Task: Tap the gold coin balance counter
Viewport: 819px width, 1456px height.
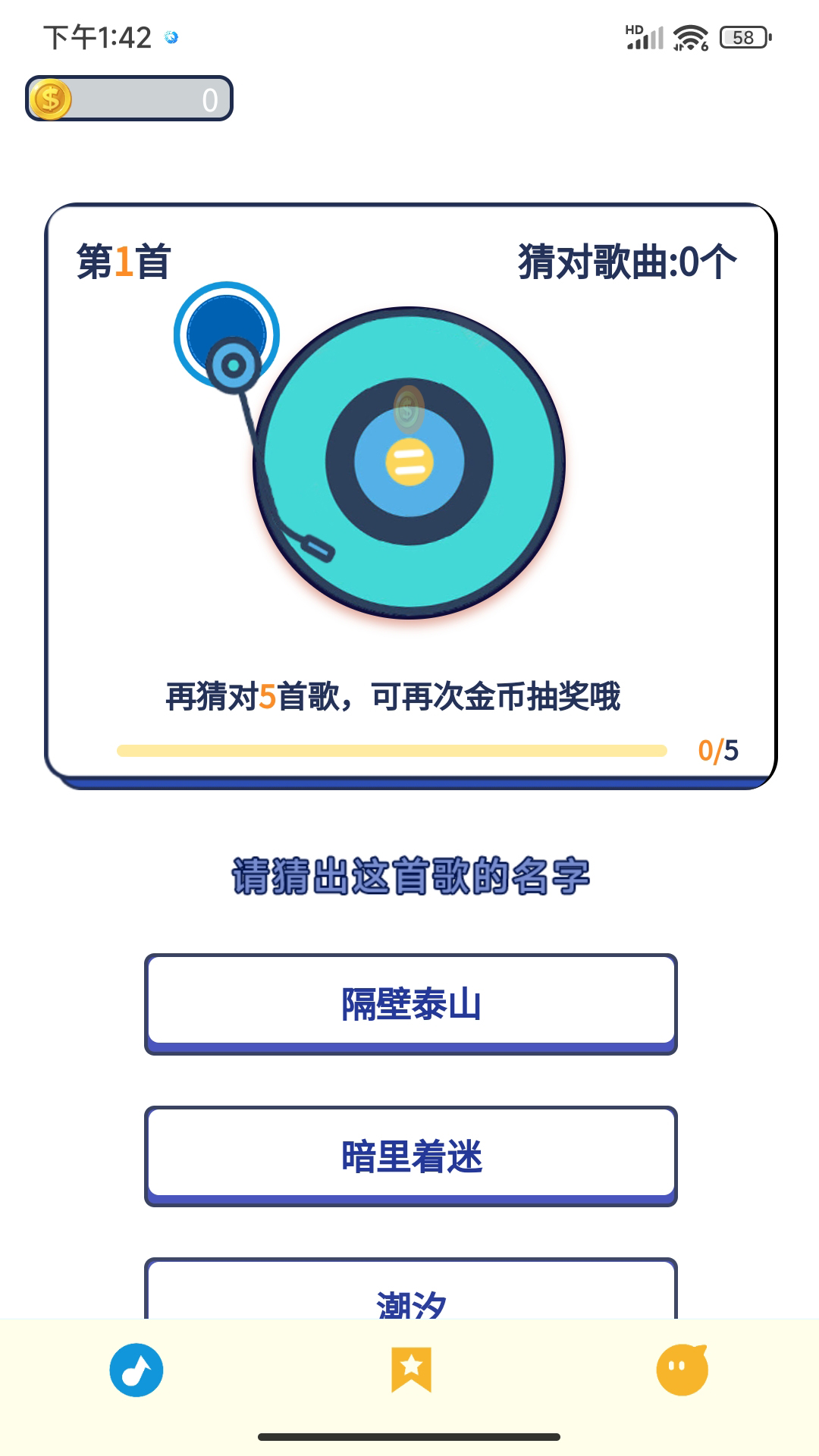Action: pos(129,99)
